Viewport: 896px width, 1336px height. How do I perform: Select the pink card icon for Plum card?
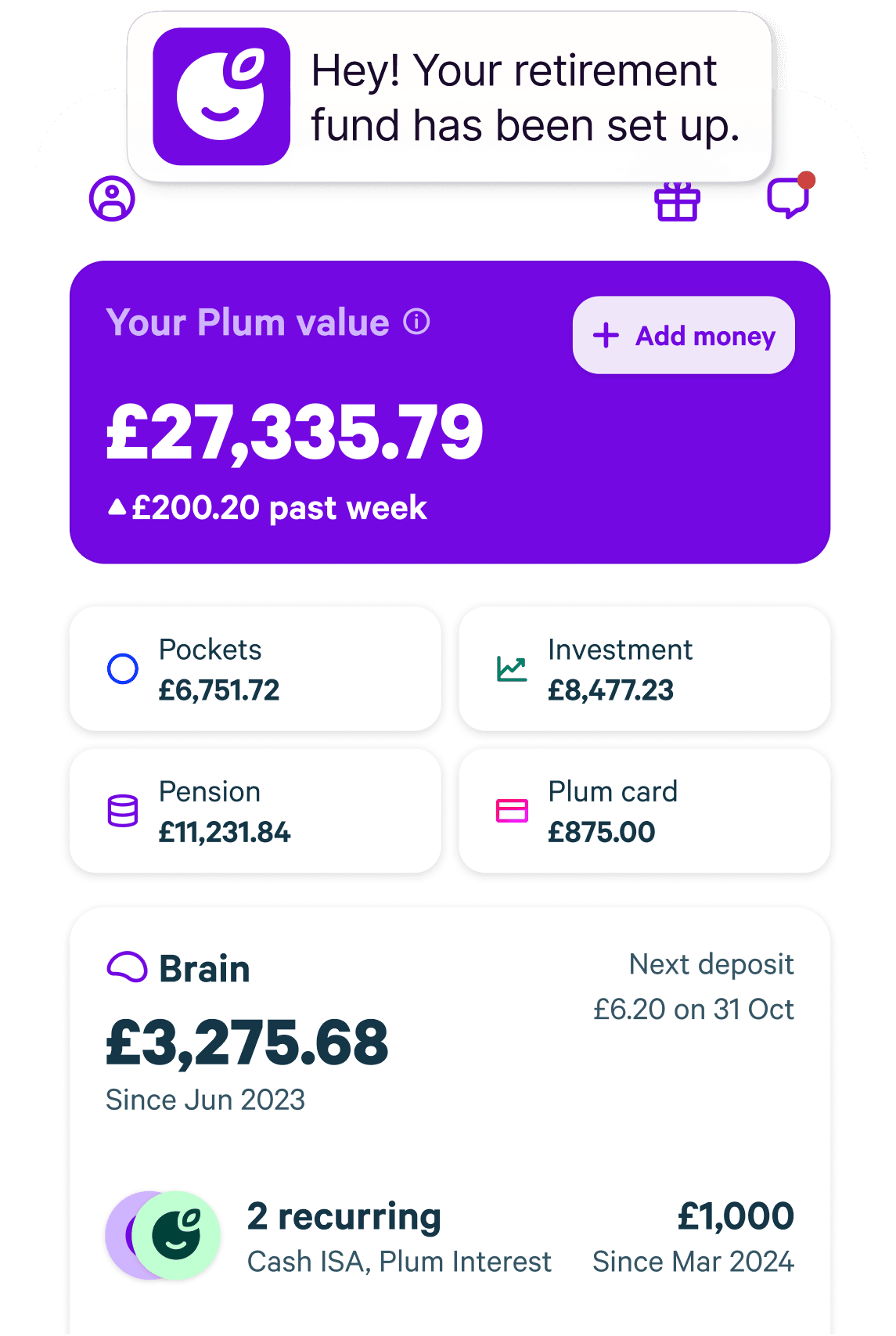click(510, 812)
